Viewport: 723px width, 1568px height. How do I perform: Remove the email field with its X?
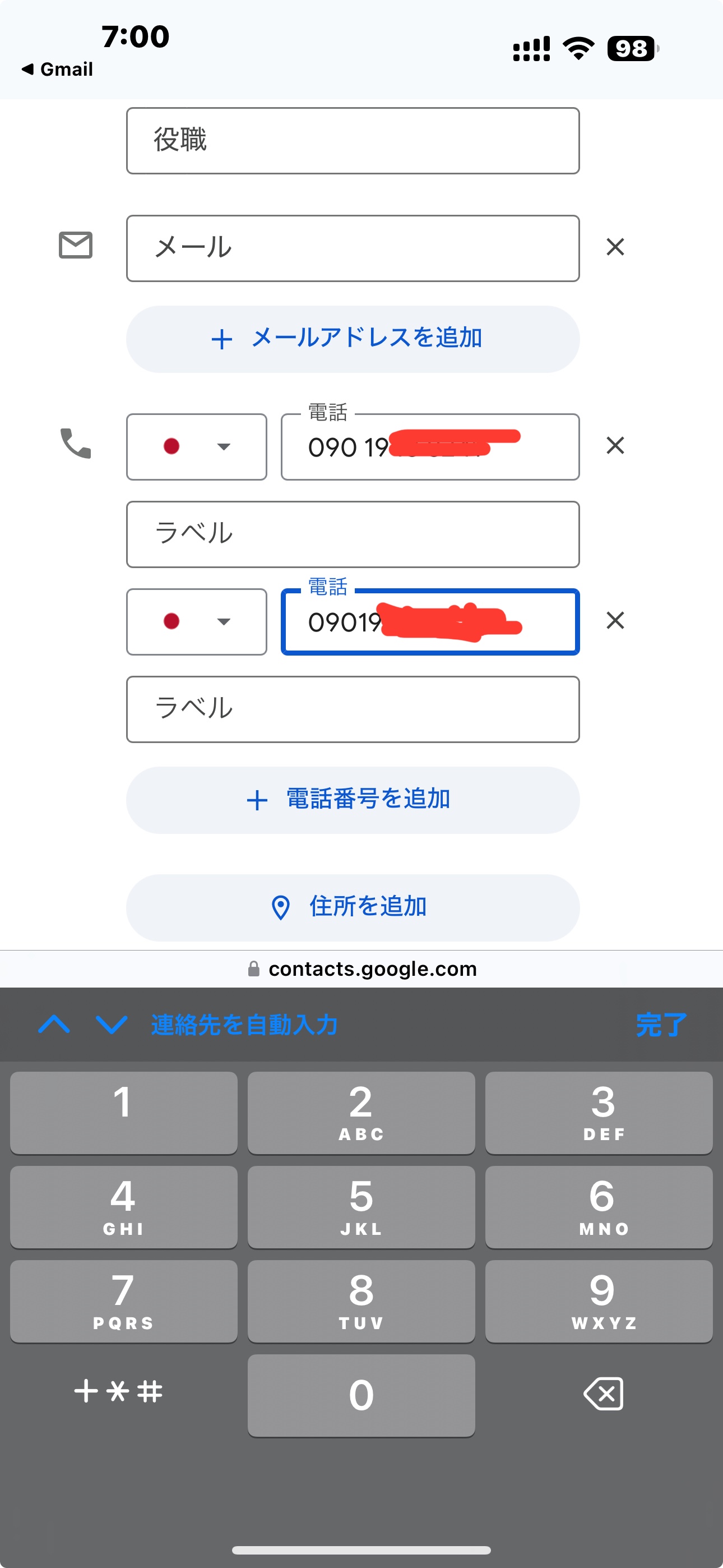pyautogui.click(x=615, y=247)
